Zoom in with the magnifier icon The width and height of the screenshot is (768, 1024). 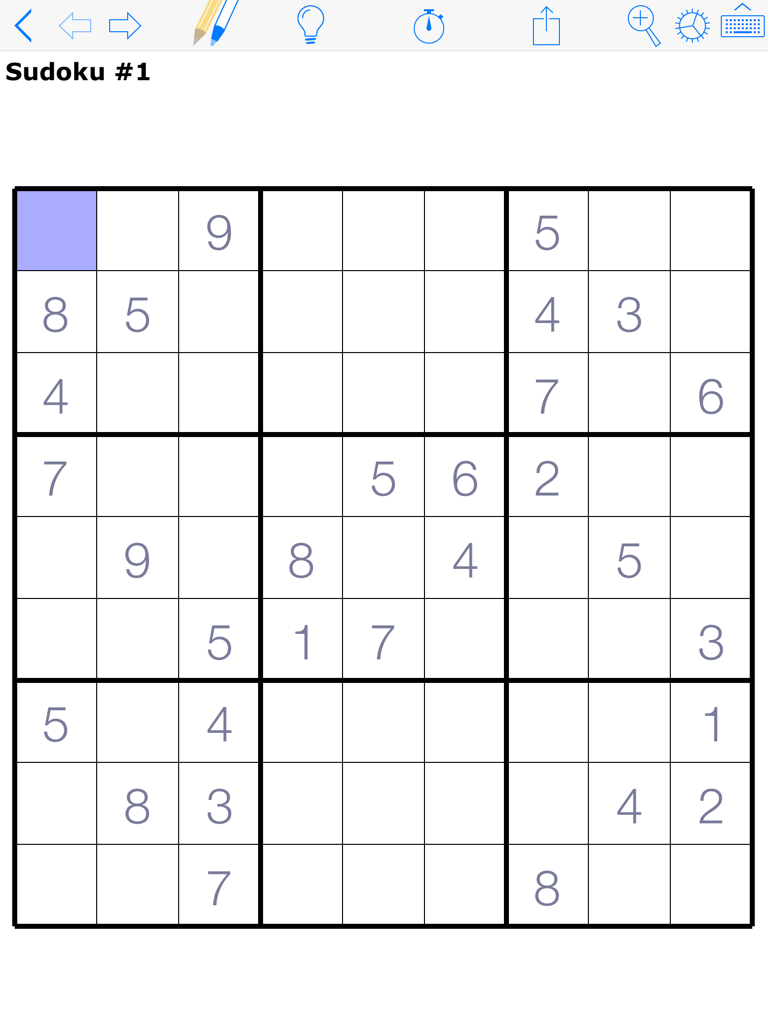643,25
